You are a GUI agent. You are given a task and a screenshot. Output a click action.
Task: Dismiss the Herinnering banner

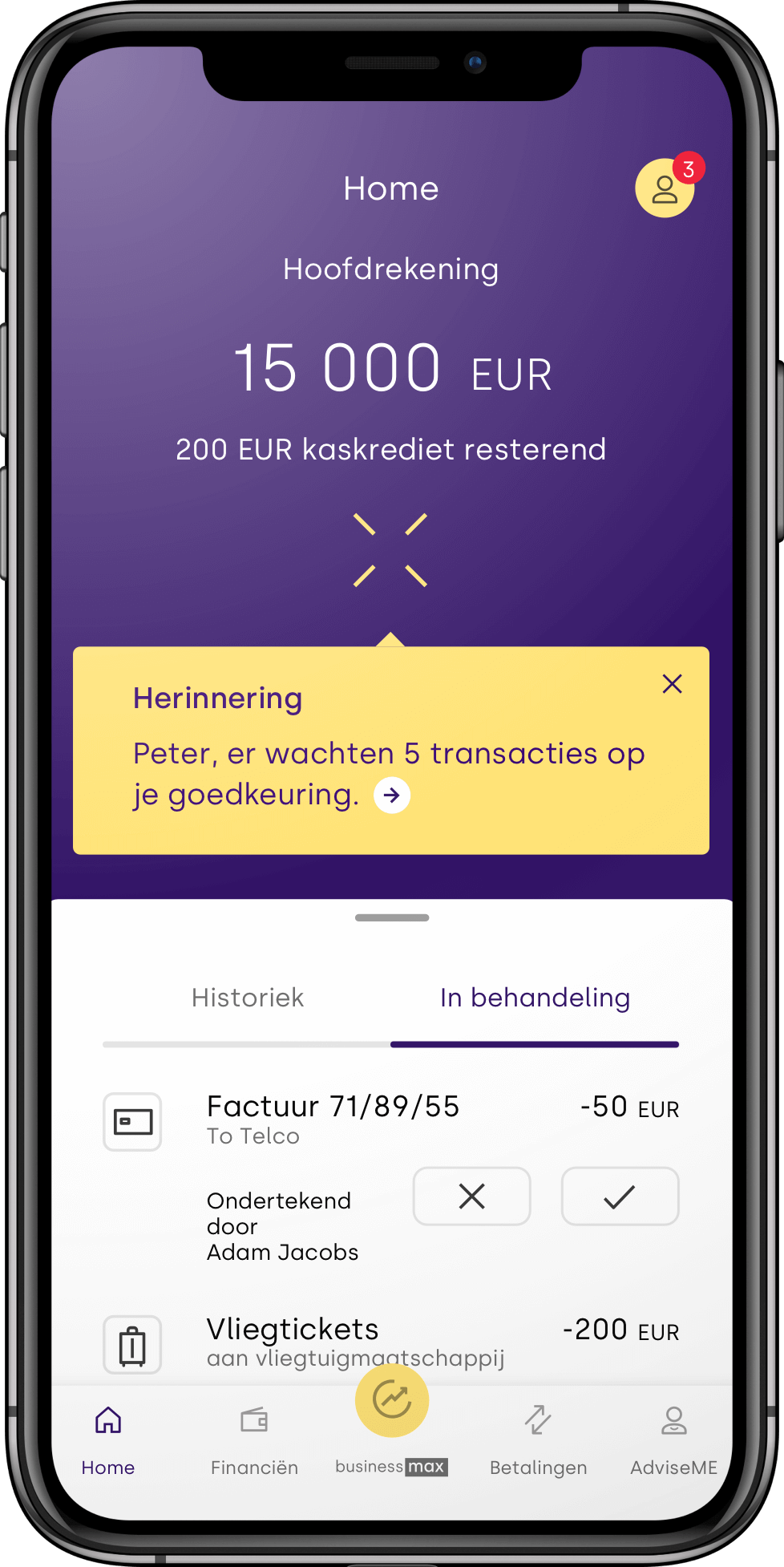click(x=672, y=684)
